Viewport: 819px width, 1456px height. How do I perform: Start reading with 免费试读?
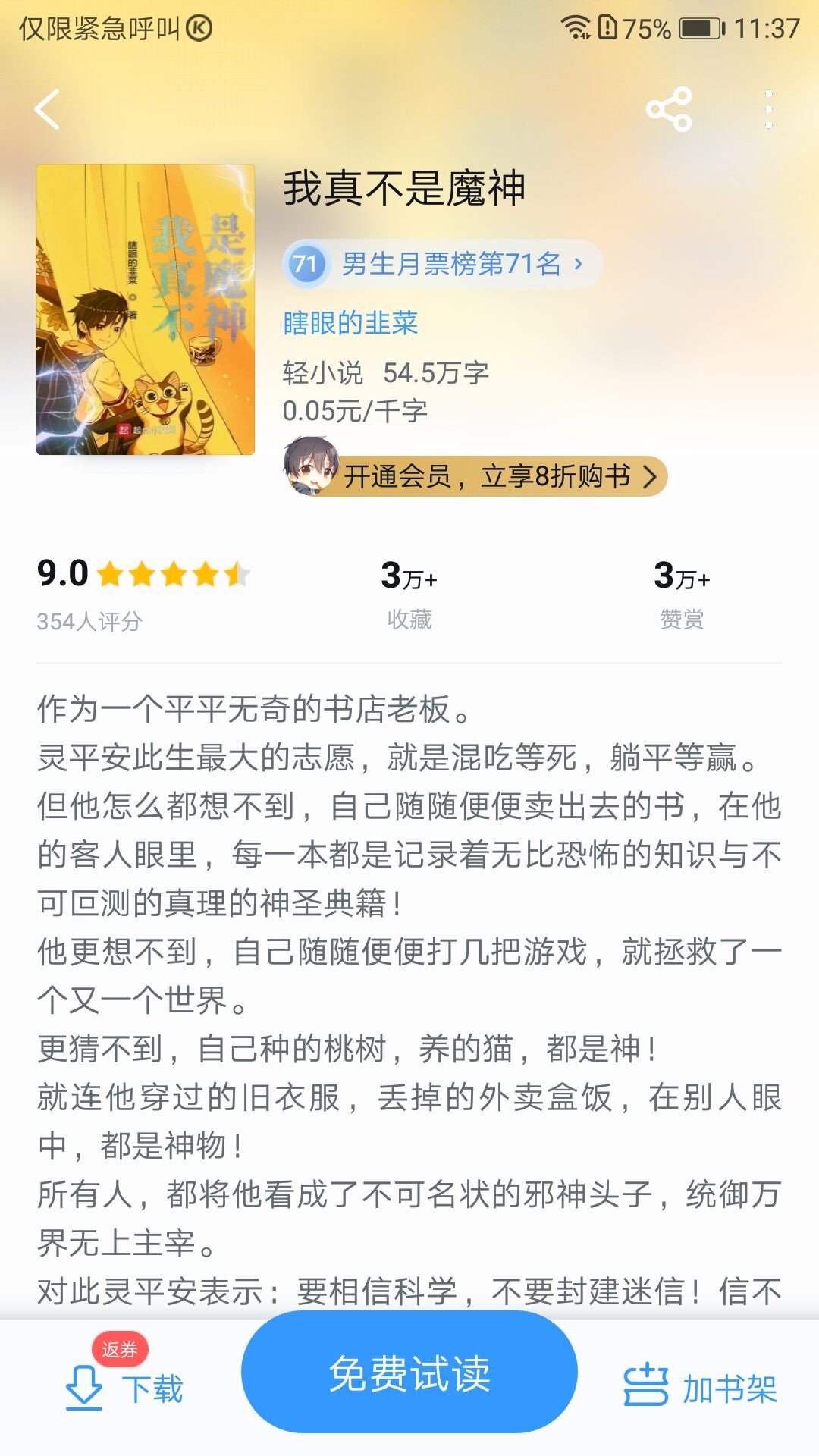pos(409,1374)
